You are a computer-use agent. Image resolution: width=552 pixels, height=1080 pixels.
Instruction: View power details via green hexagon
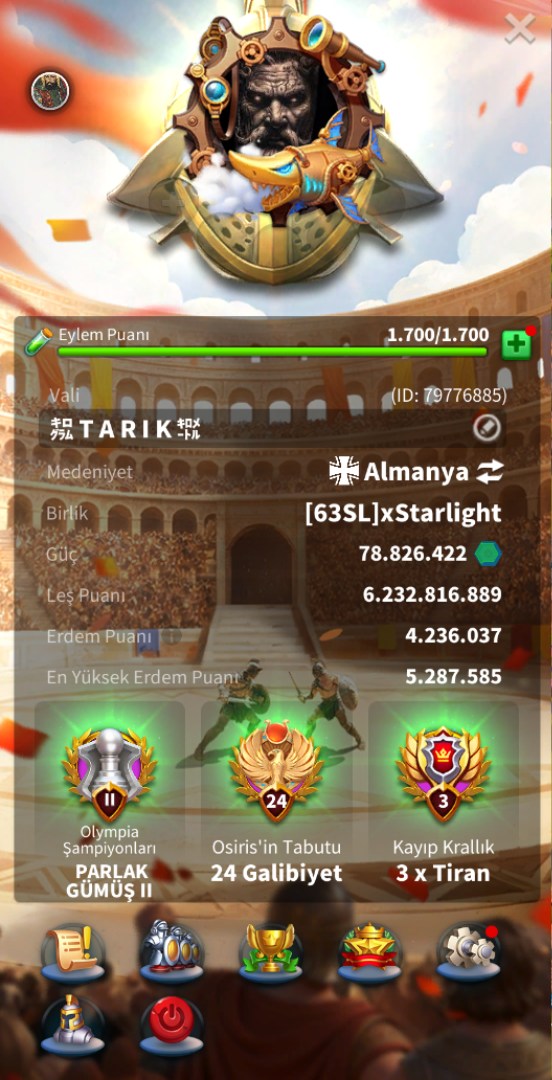[x=488, y=553]
